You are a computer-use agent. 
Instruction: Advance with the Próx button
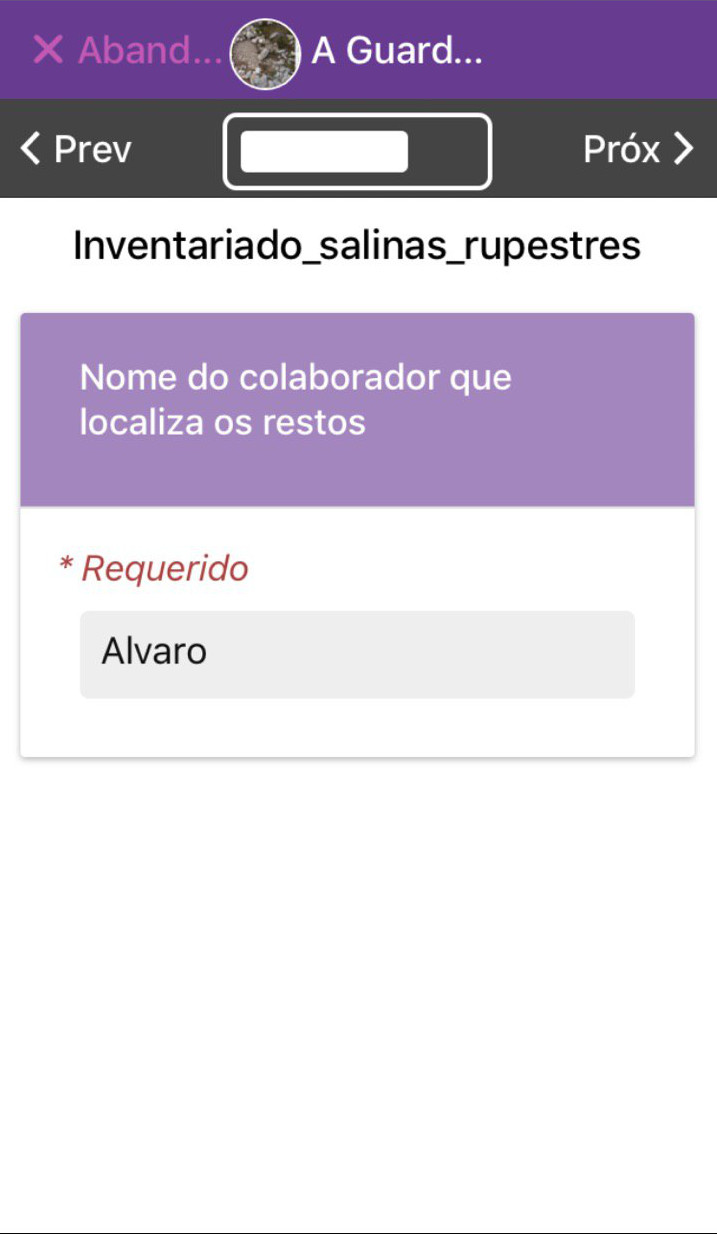tap(637, 150)
